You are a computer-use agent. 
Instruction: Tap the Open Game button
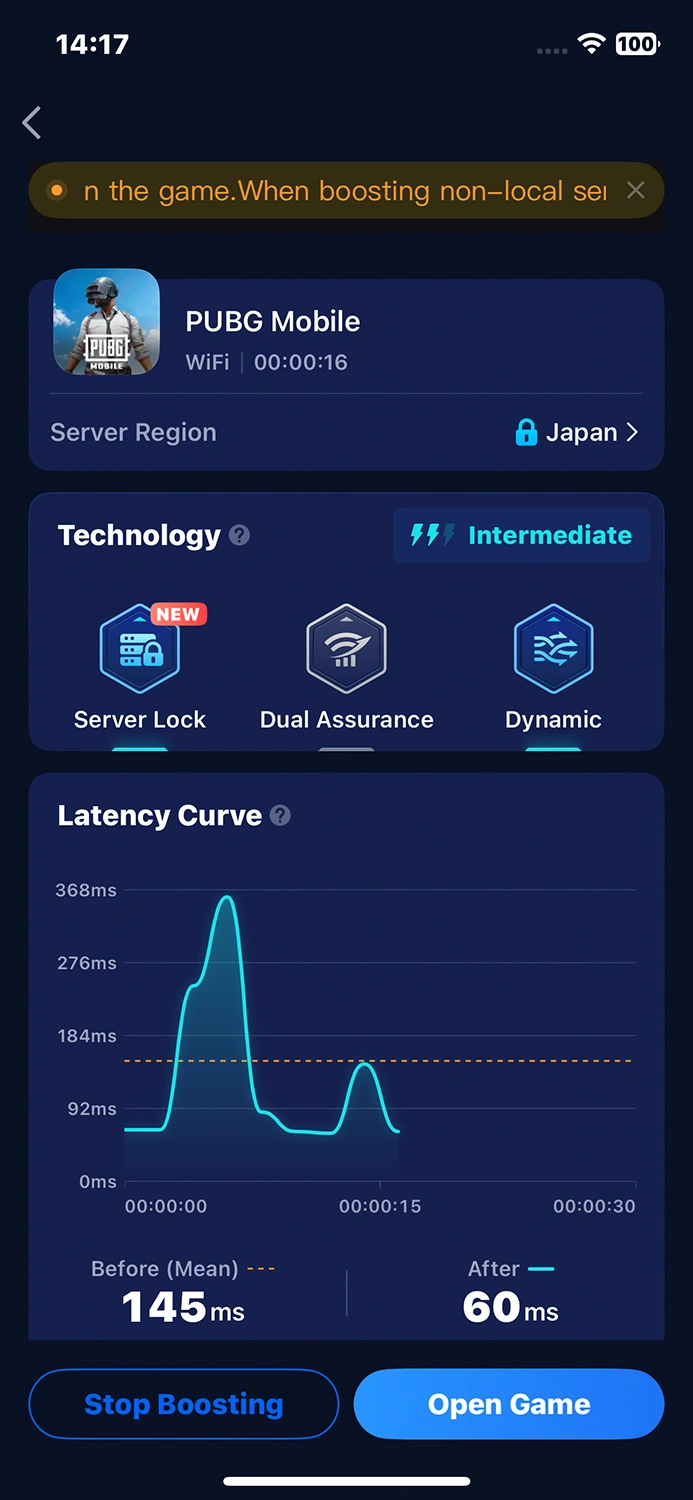509,1404
